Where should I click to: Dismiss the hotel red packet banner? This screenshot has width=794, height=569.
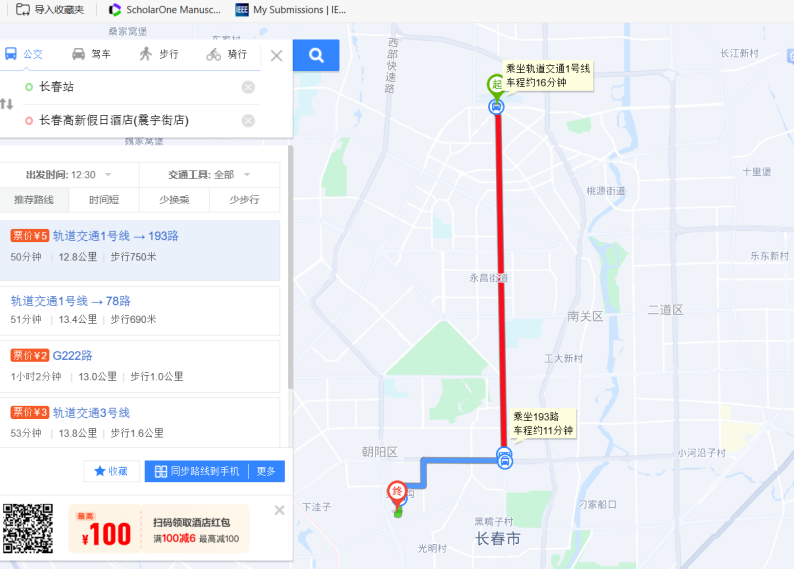(x=279, y=510)
